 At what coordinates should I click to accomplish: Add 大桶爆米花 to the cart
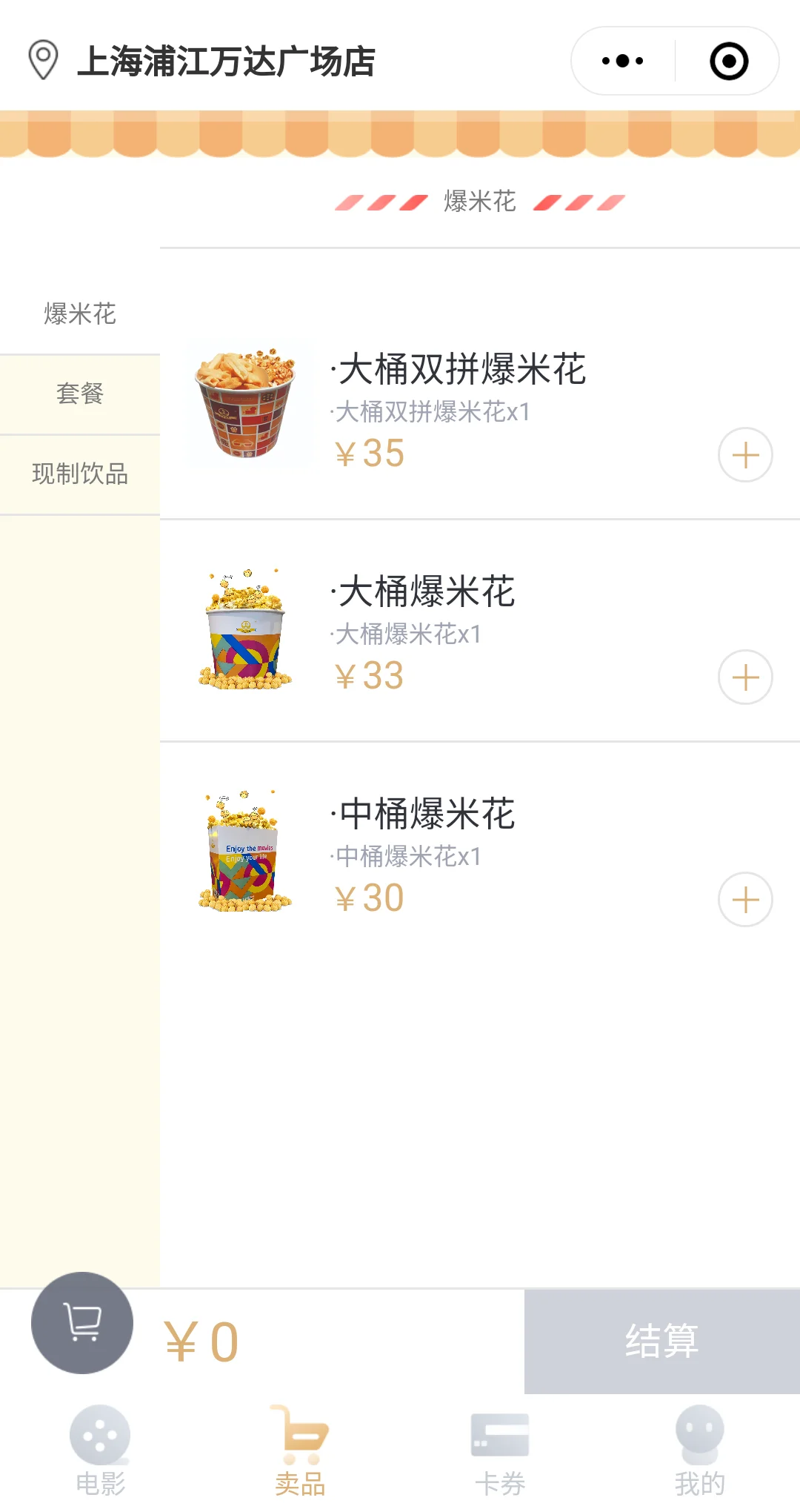pyautogui.click(x=745, y=677)
